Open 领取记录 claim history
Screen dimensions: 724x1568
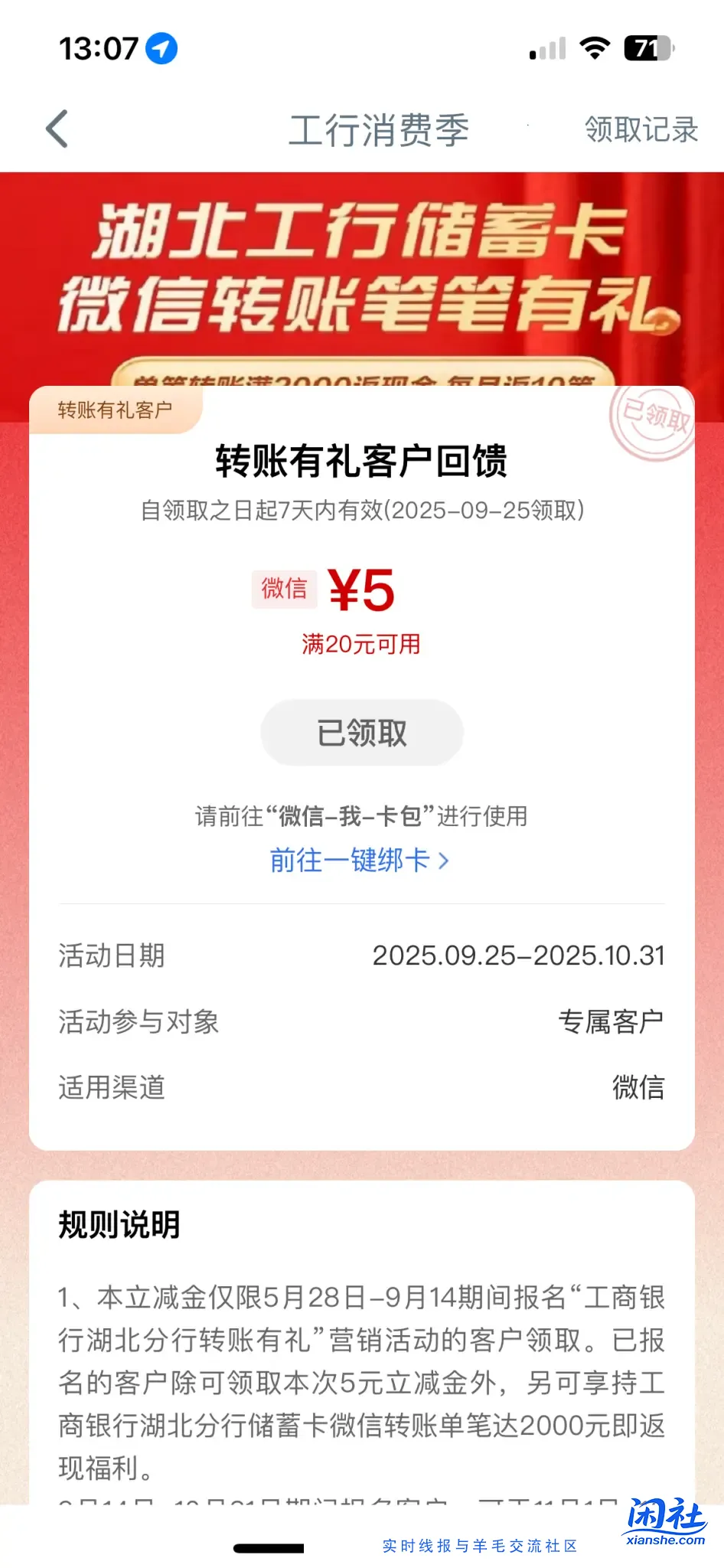click(641, 129)
